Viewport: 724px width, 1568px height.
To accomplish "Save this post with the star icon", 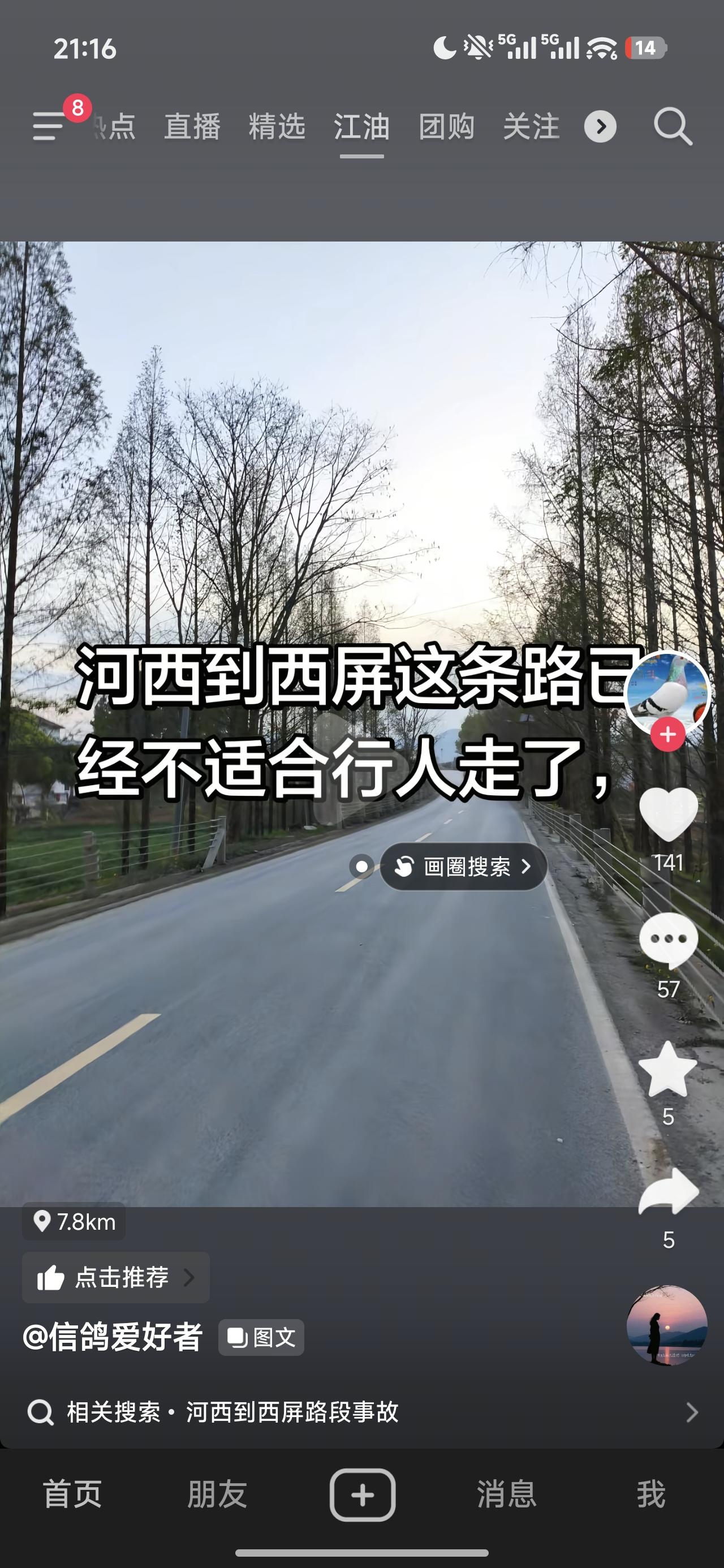I will tap(668, 1070).
